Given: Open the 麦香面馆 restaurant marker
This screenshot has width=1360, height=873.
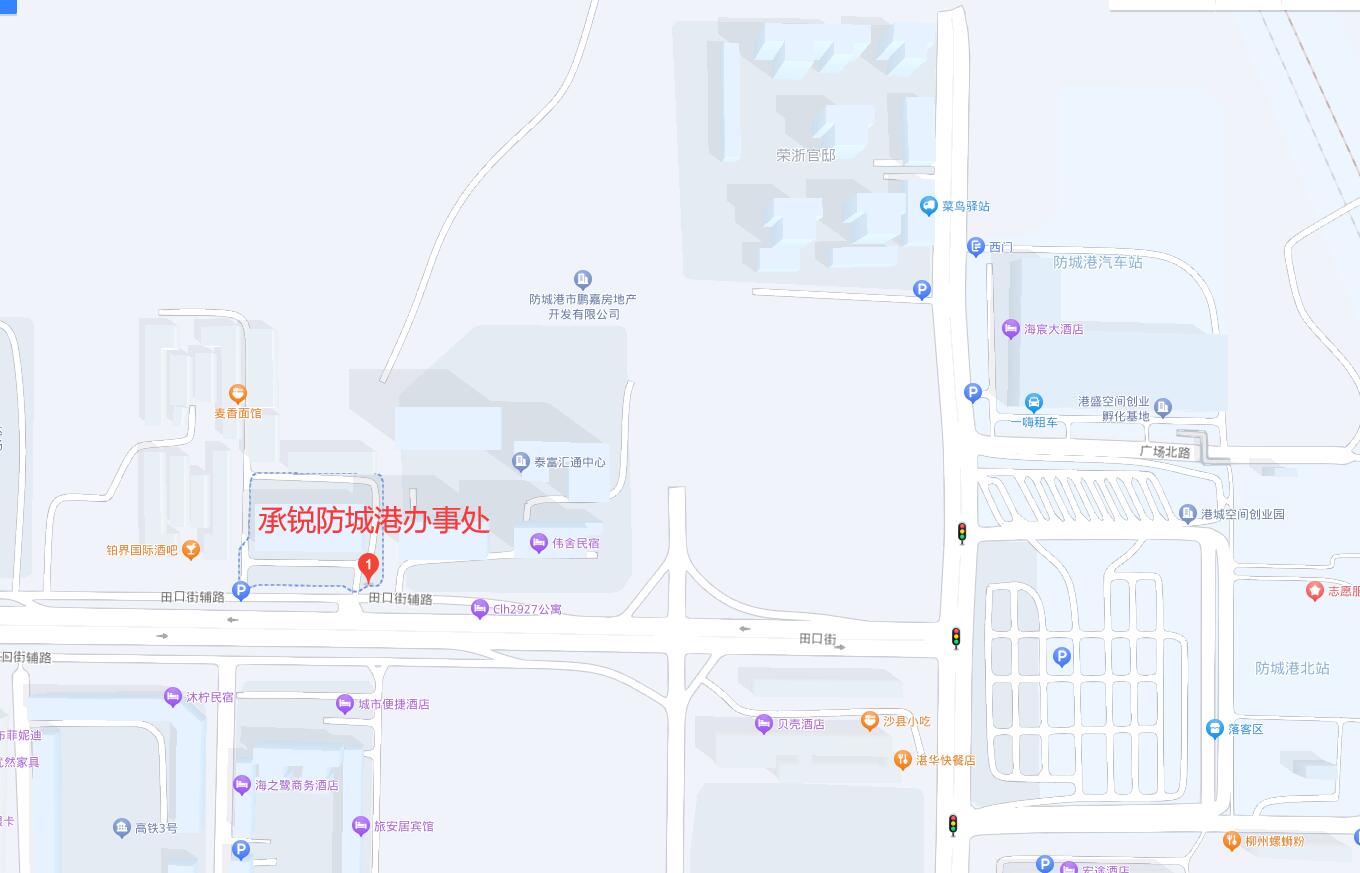Looking at the screenshot, I should (237, 394).
